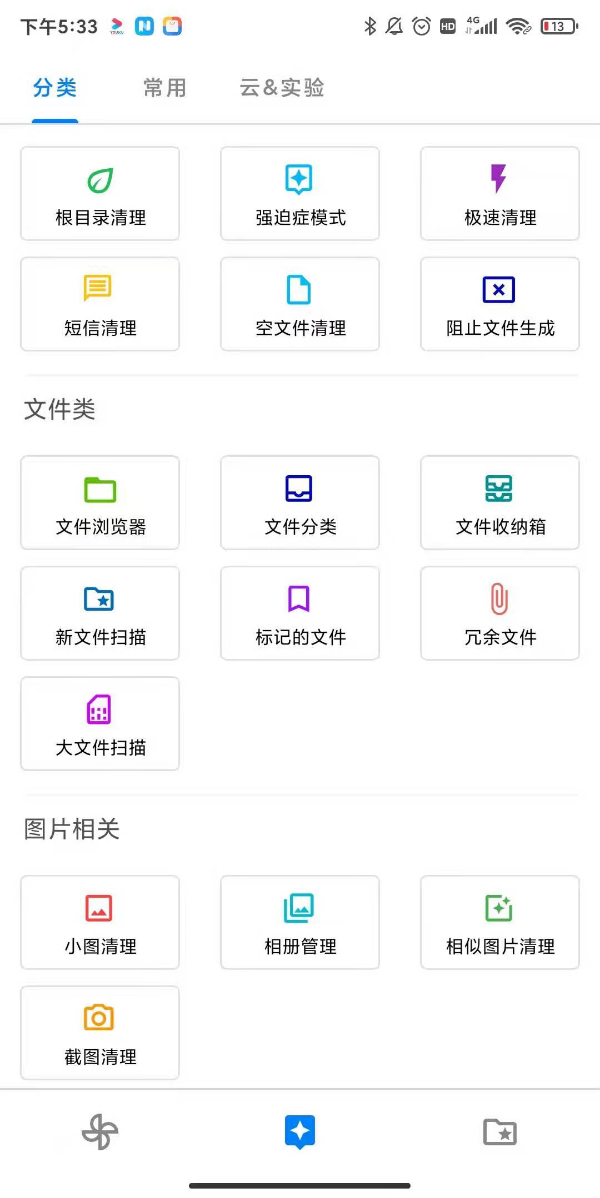Tap the pinwheel icon in bottom navigation
The height and width of the screenshot is (1198, 600).
100,1132
